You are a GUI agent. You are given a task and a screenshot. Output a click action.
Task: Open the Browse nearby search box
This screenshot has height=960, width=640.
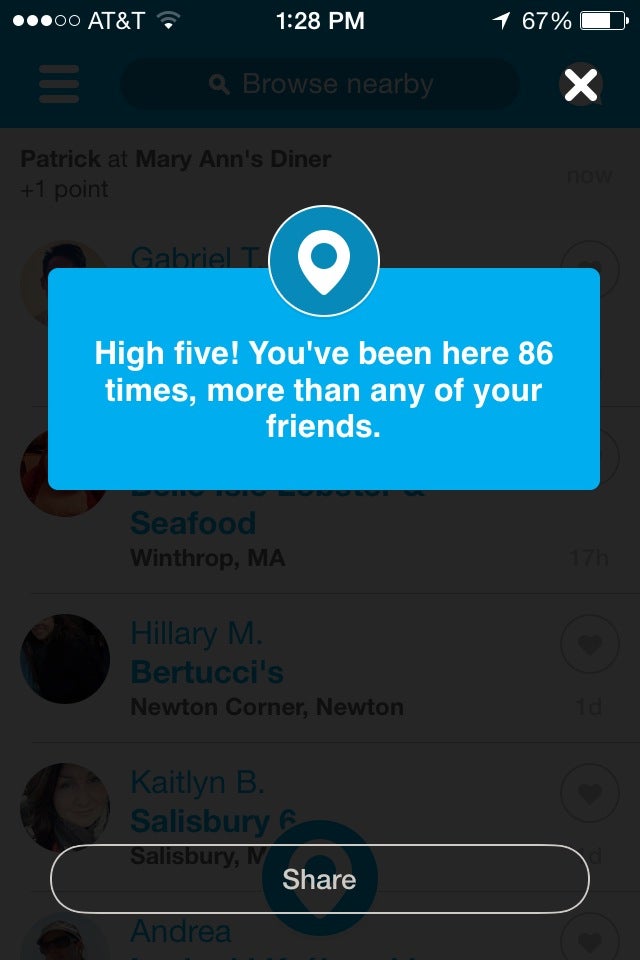click(x=320, y=85)
